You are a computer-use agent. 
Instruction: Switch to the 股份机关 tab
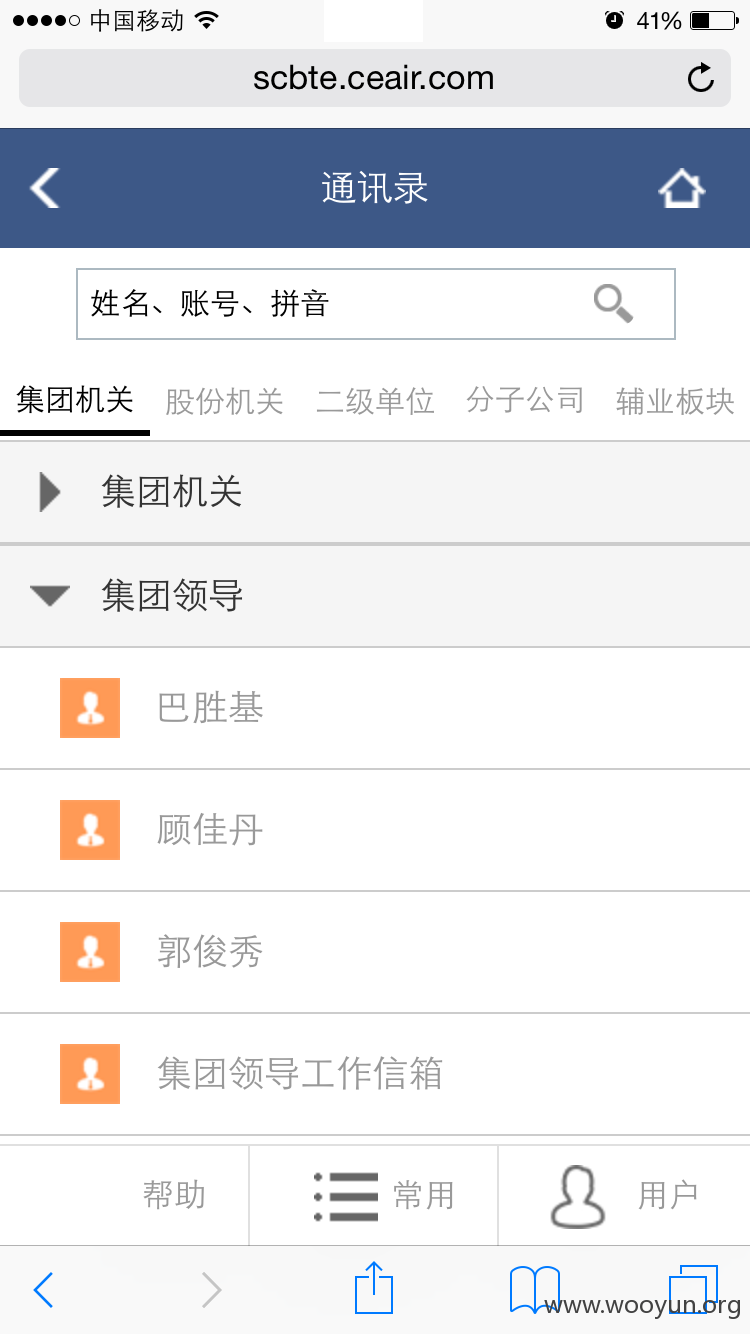tap(224, 402)
